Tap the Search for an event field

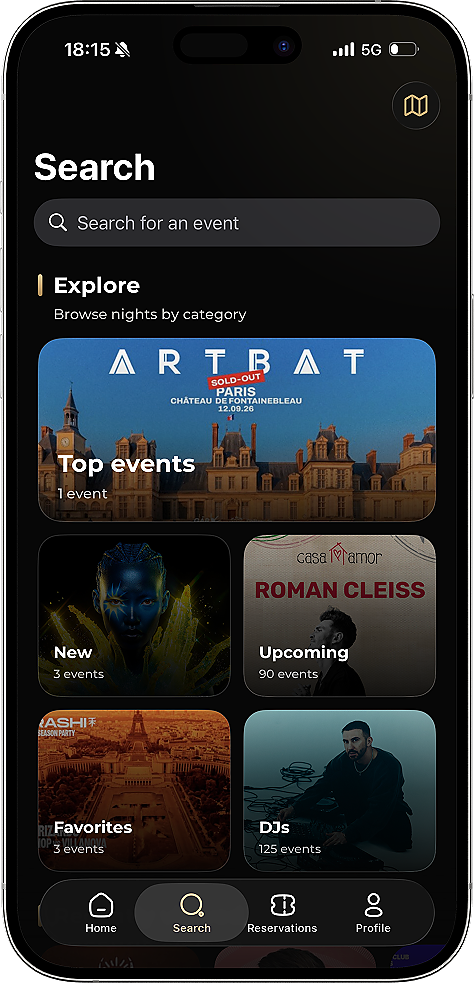[x=237, y=223]
